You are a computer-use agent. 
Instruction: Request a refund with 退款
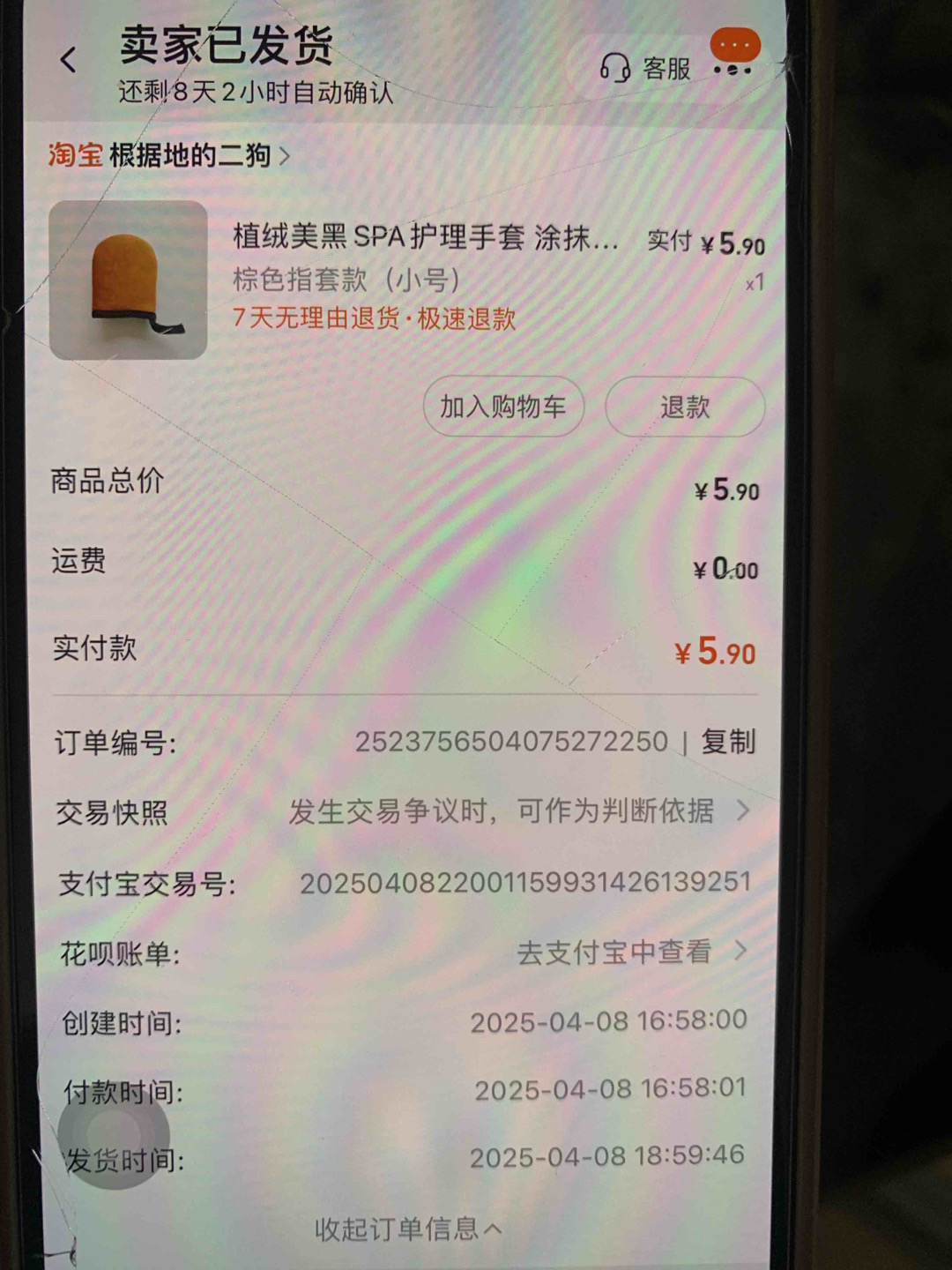pyautogui.click(x=684, y=407)
